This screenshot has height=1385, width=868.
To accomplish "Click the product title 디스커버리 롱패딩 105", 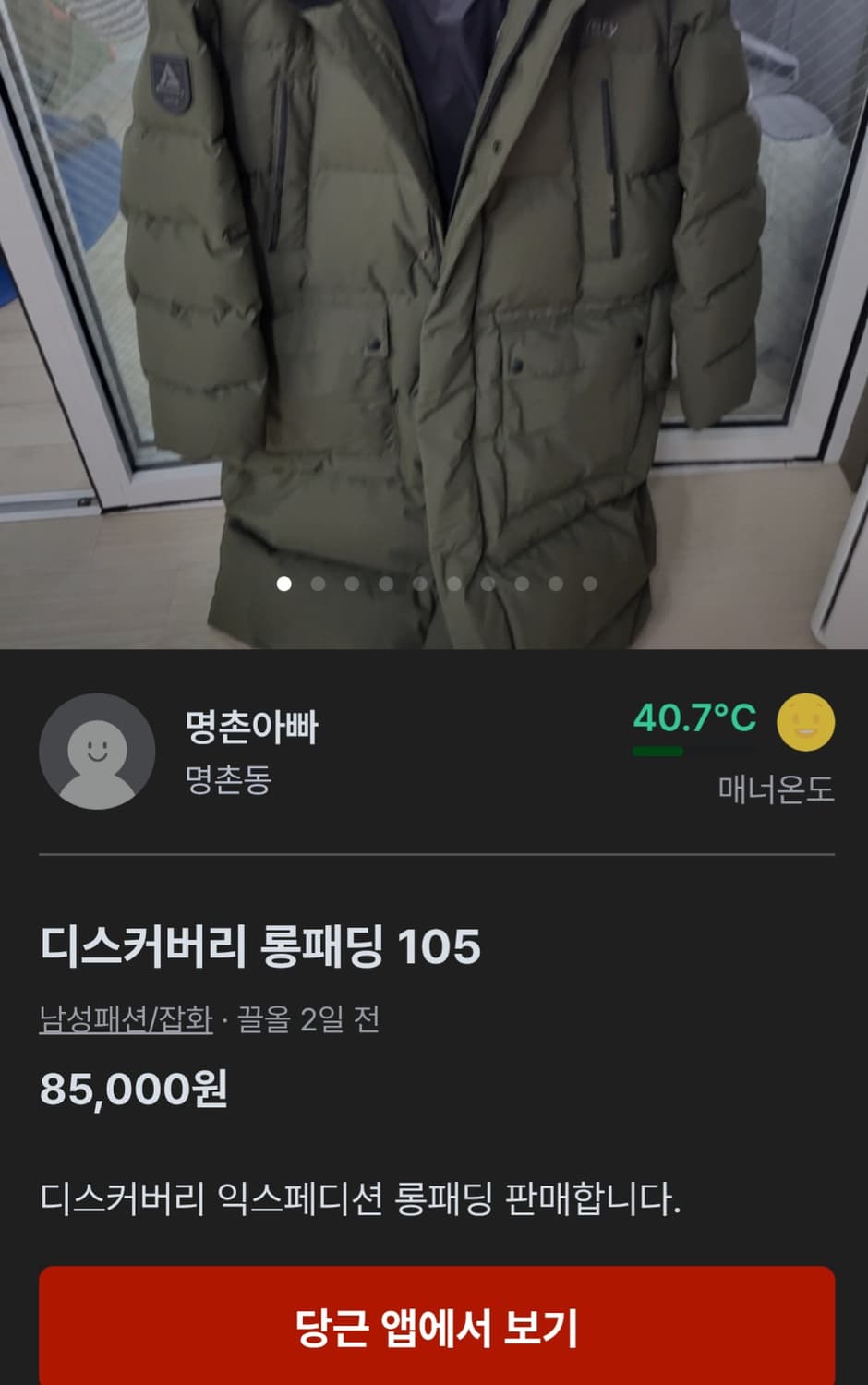I will point(260,945).
